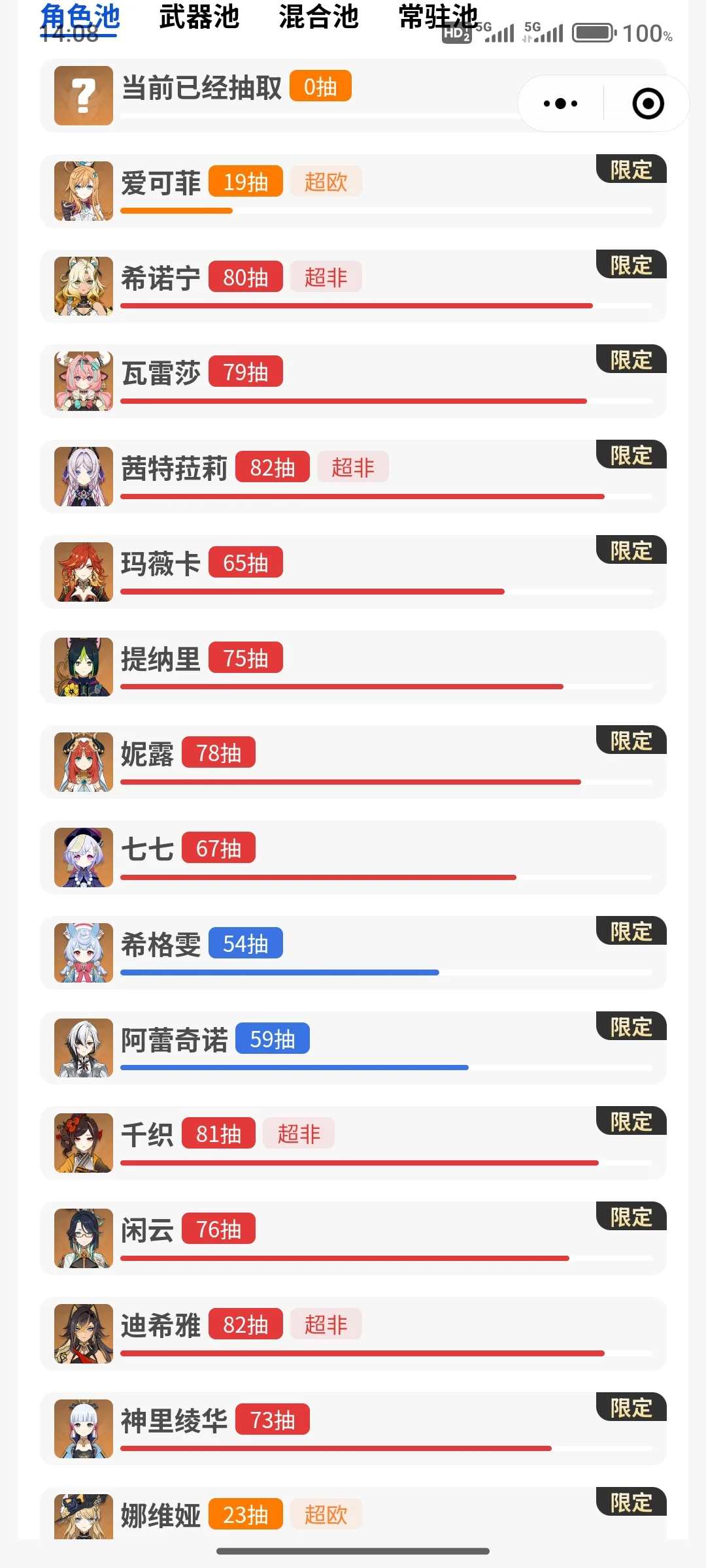Switch to the 武器池 tab

point(199,17)
